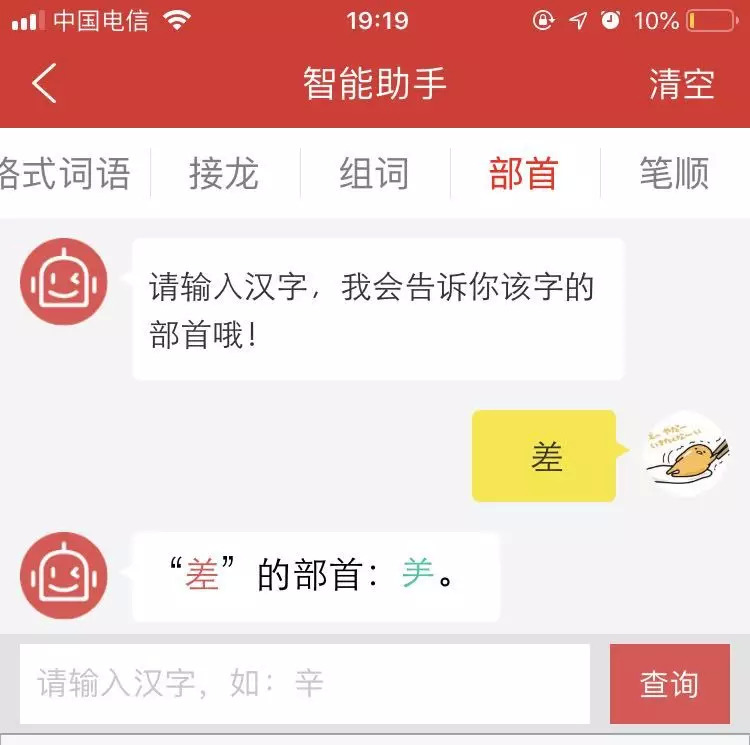Open the 笔顺 tab
Viewport: 750px width, 745px height.
tap(674, 174)
